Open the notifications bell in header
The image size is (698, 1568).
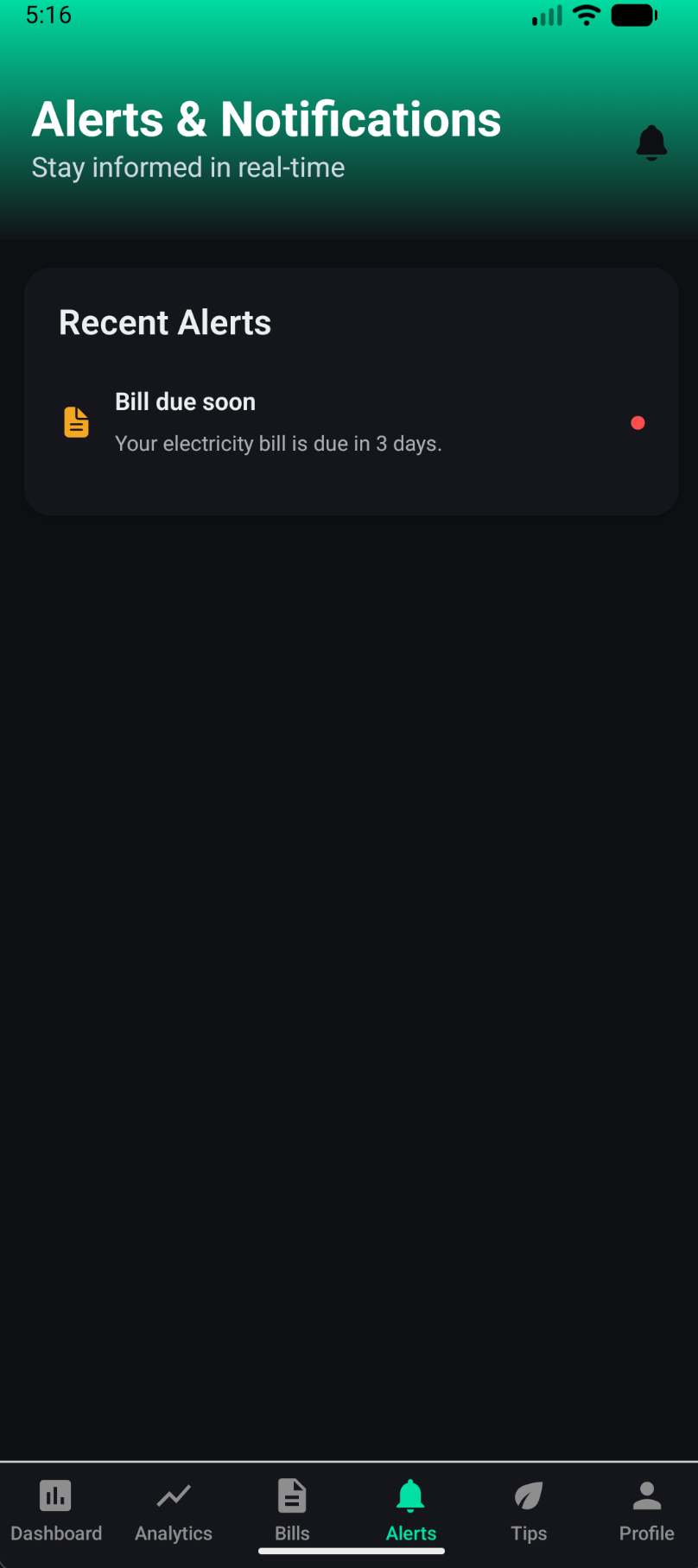click(x=651, y=142)
